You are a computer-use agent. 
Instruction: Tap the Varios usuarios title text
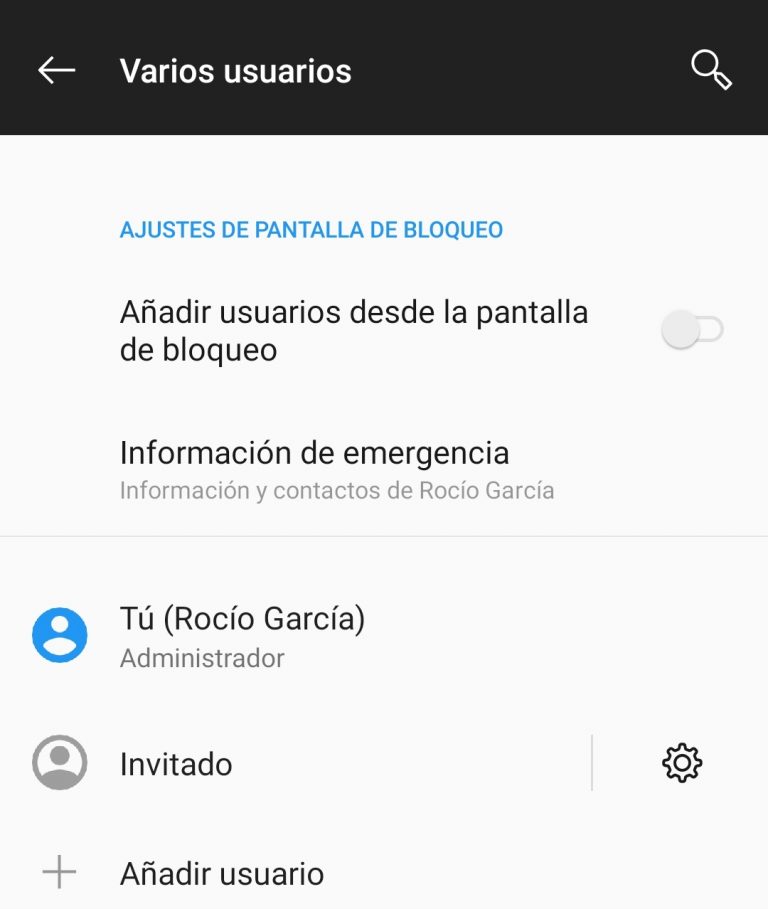click(x=235, y=71)
